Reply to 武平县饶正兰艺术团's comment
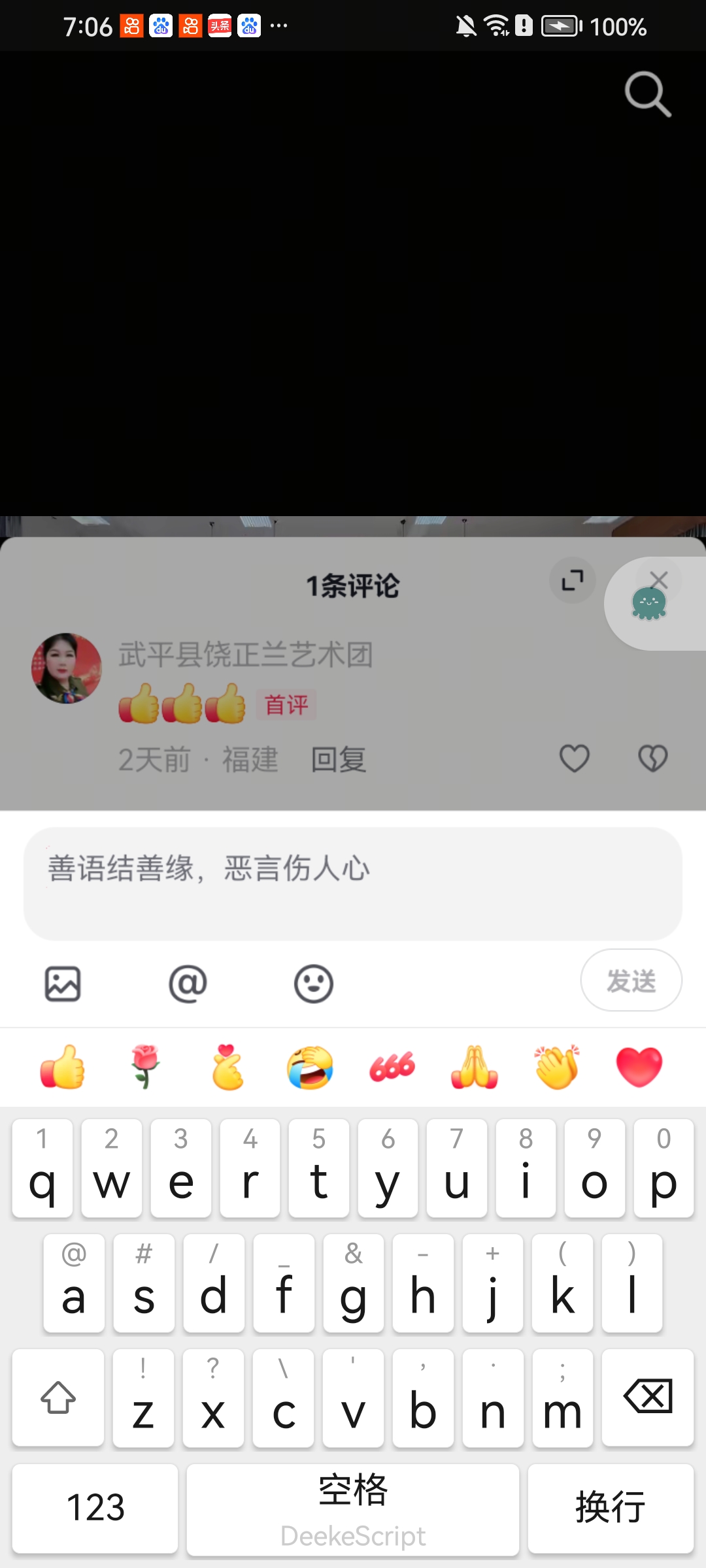 pos(338,760)
